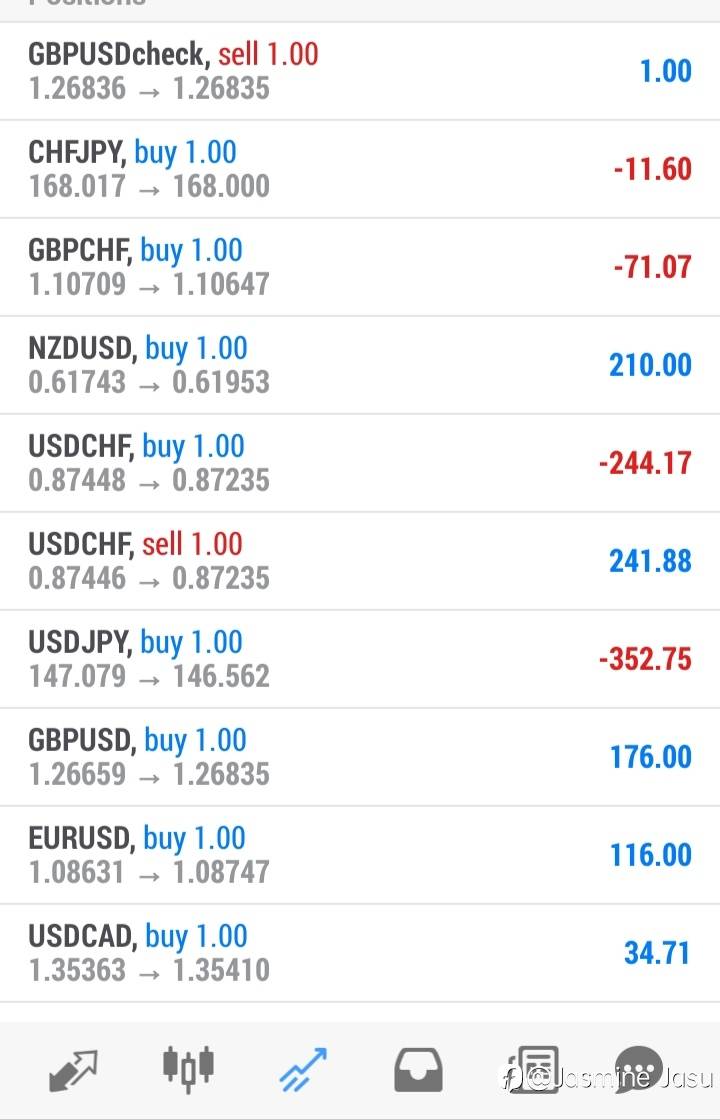Open the History inbox tab

(x=418, y=1069)
